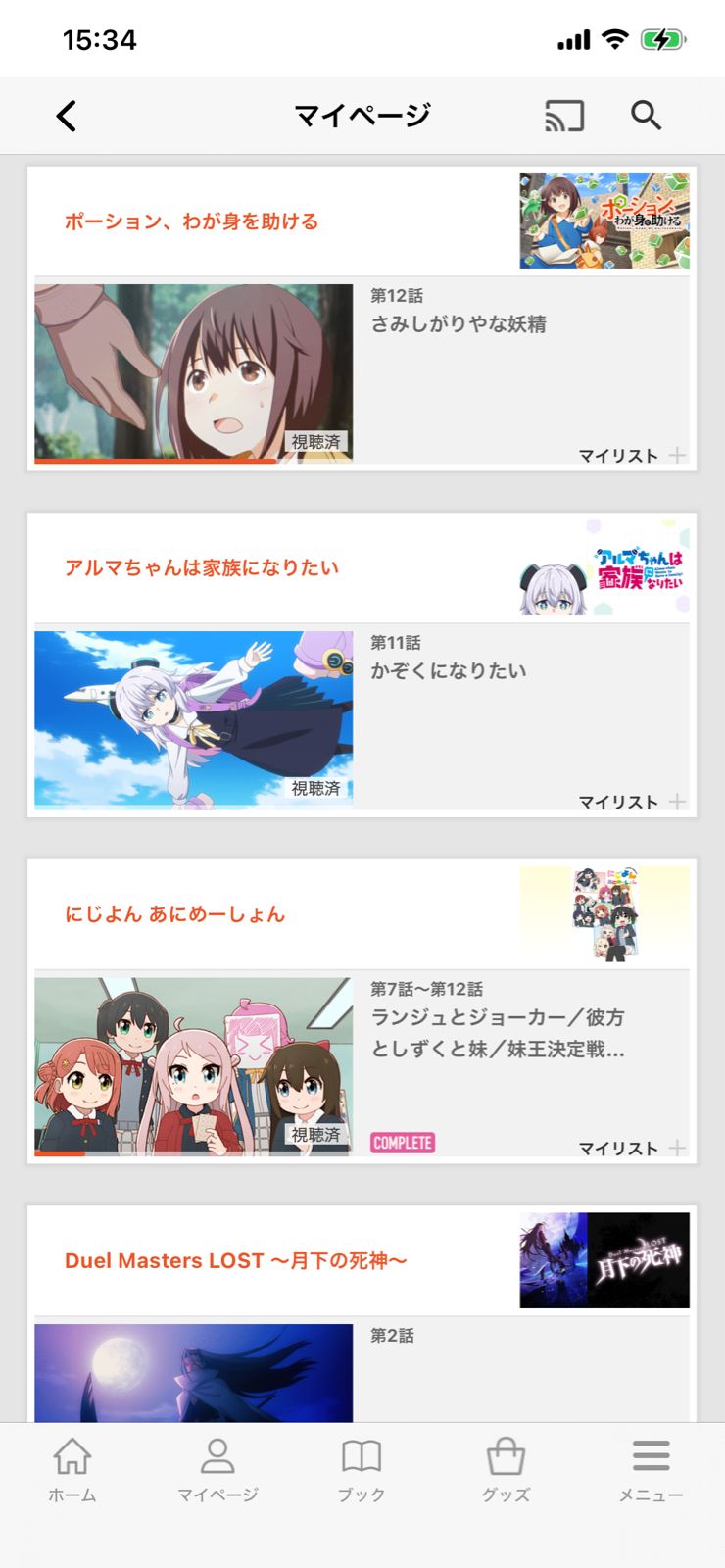Add さみしがりやな妖精 to マイリスト
This screenshot has height=1568, width=725.
[x=631, y=456]
